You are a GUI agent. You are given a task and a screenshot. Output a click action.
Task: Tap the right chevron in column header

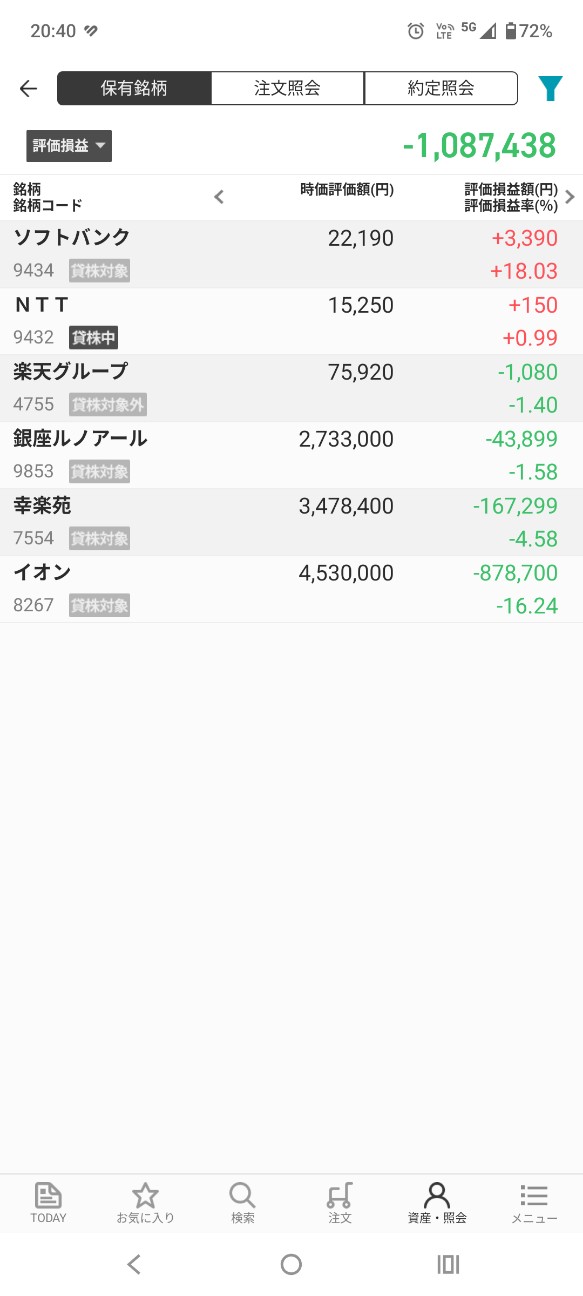570,197
